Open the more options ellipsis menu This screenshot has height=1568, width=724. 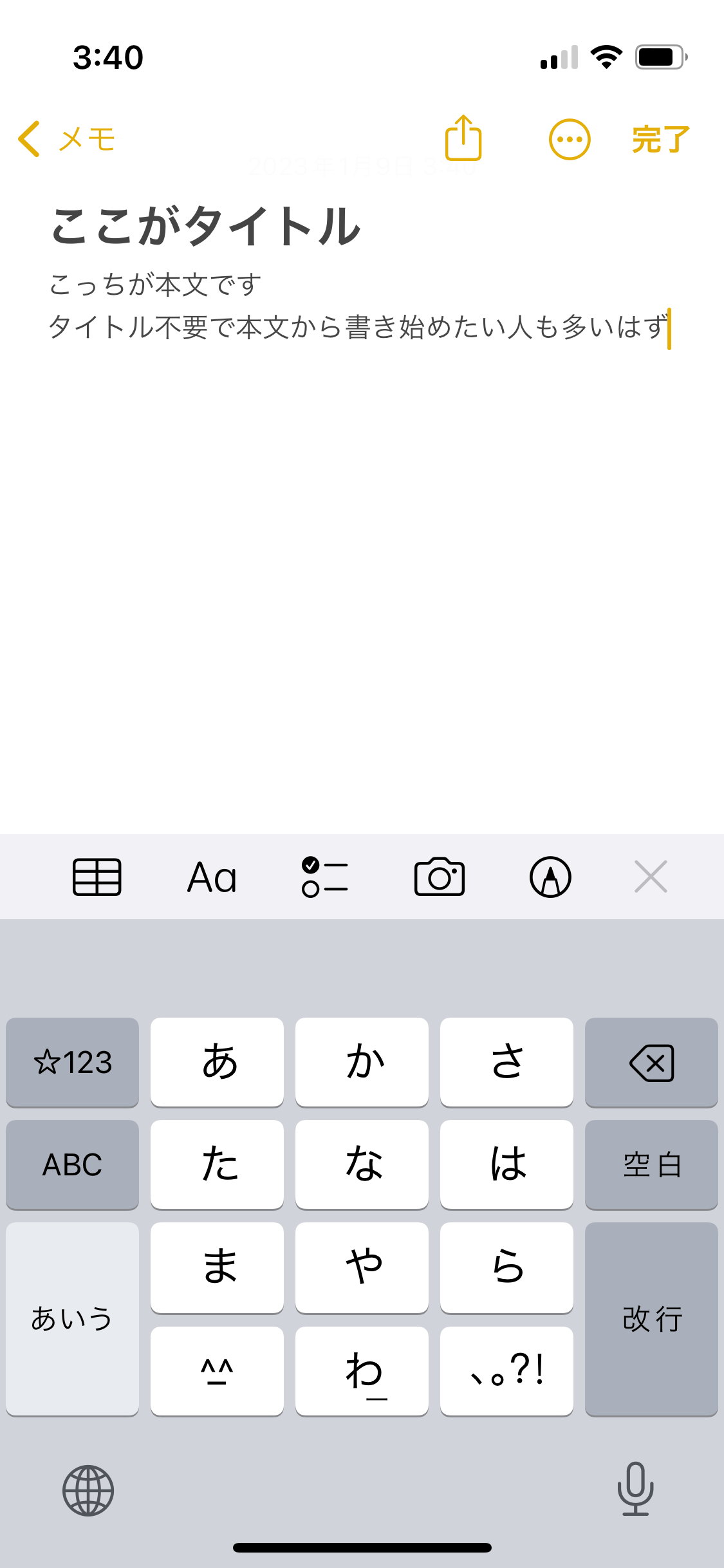click(570, 139)
